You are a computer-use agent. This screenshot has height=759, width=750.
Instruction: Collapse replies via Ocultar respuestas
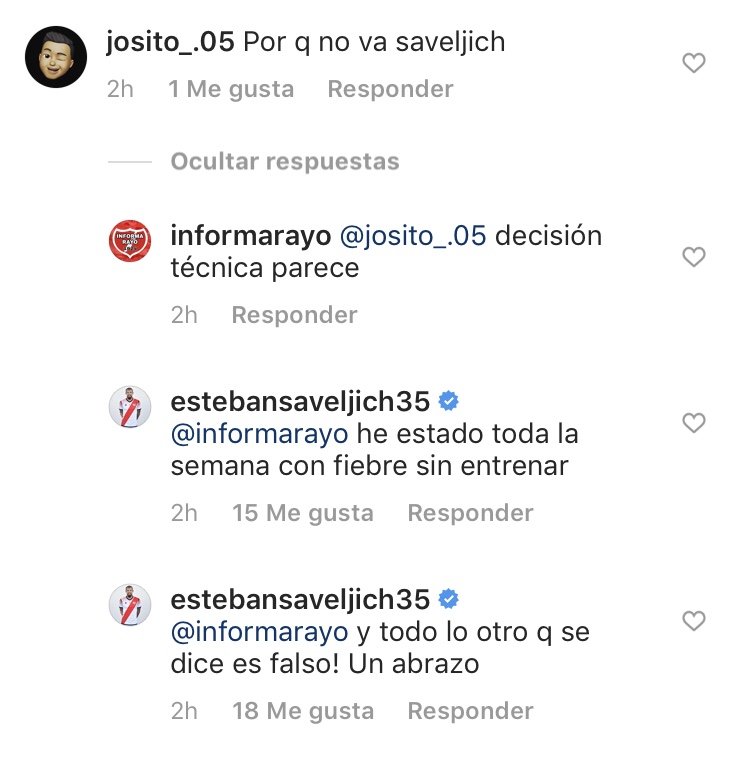pyautogui.click(x=284, y=161)
